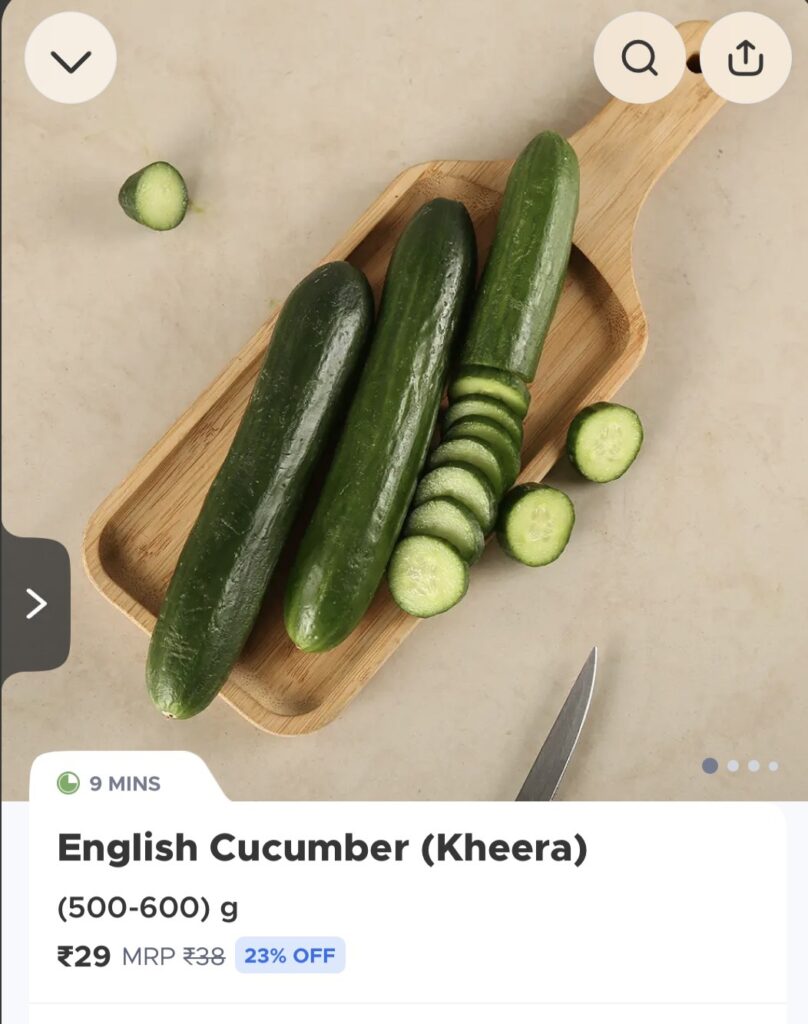808x1024 pixels.
Task: Share the English Cucumber product
Action: coord(745,59)
